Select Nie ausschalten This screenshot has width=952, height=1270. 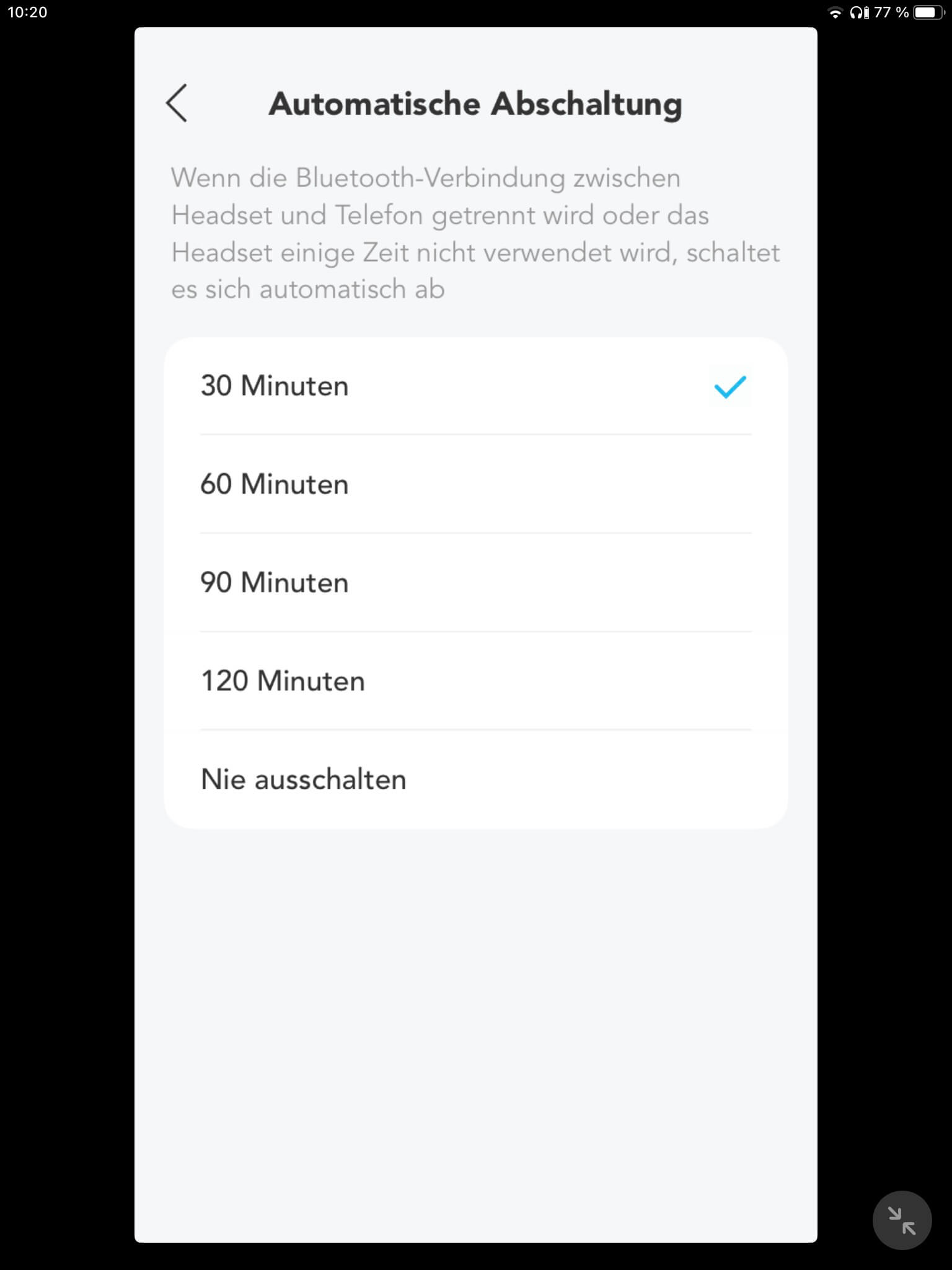475,779
